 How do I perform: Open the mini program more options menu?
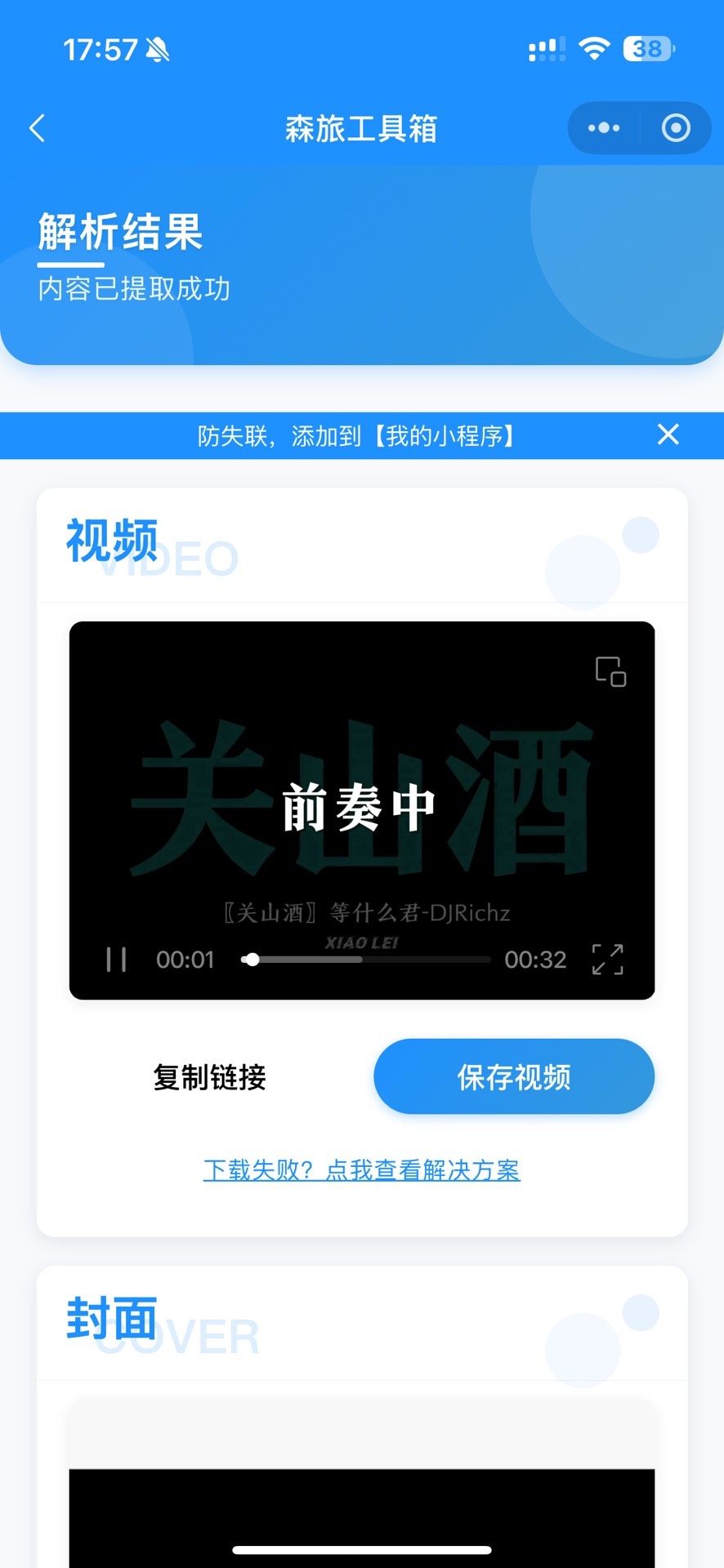tap(604, 128)
